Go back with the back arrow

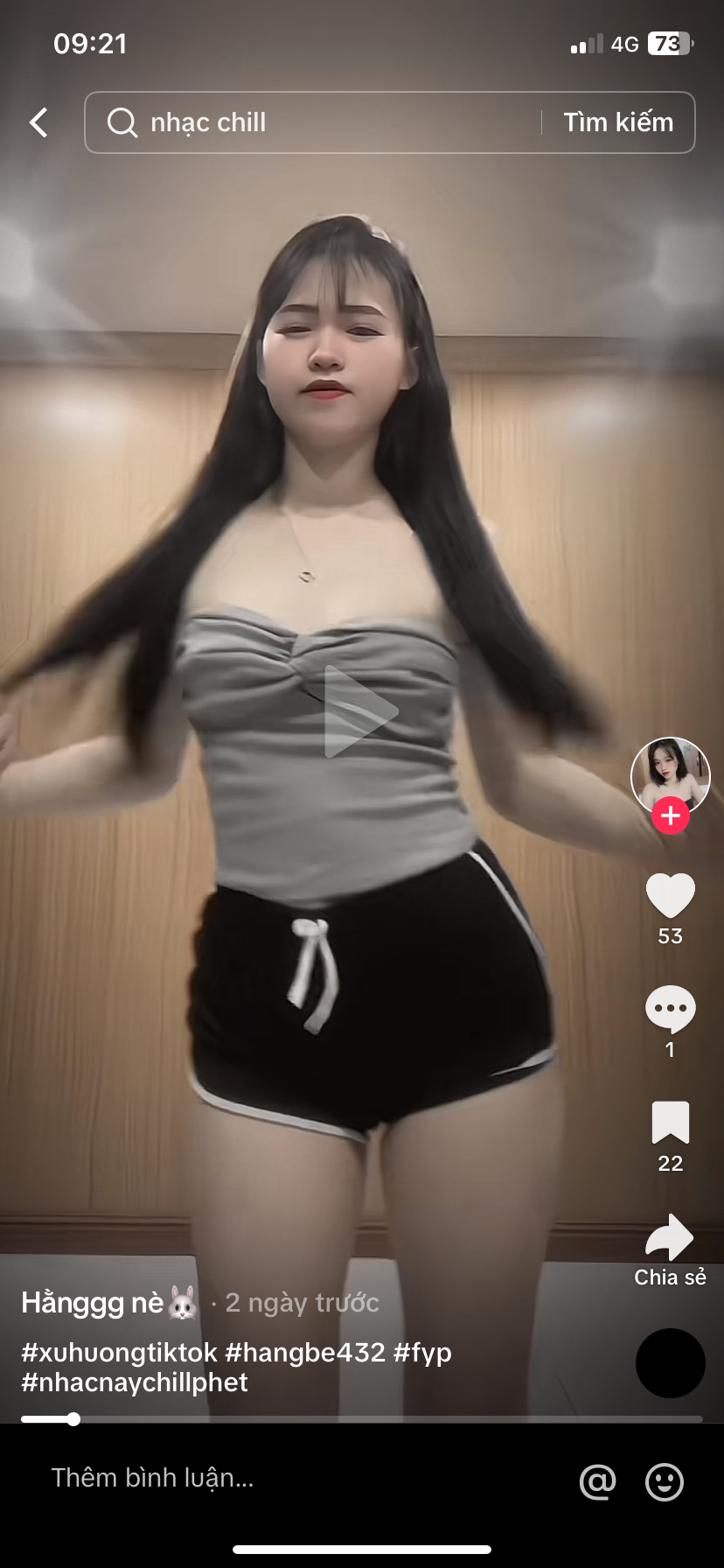point(38,122)
